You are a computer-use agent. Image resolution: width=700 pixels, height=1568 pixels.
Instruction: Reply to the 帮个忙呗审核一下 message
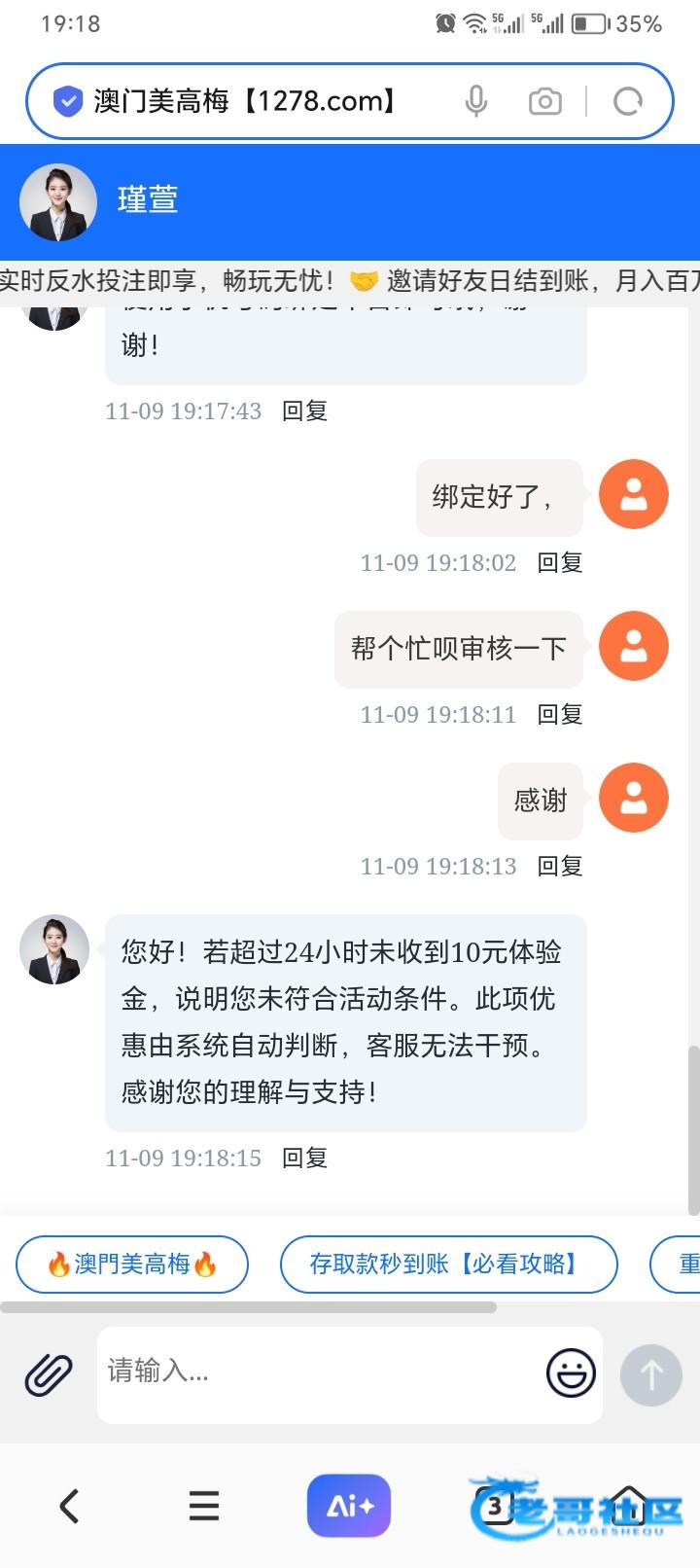[560, 714]
